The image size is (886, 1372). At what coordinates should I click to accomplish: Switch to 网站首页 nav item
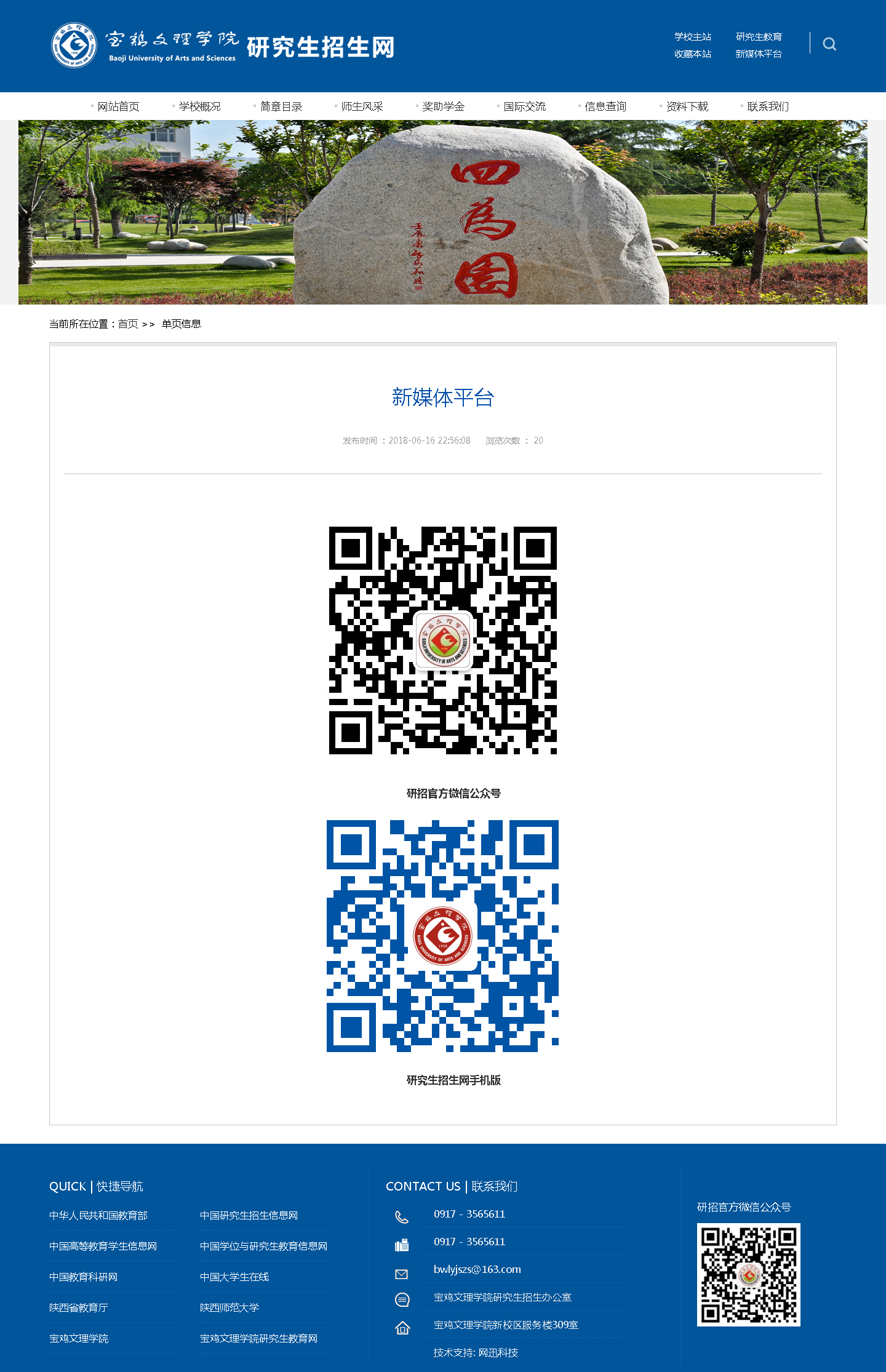pyautogui.click(x=118, y=106)
